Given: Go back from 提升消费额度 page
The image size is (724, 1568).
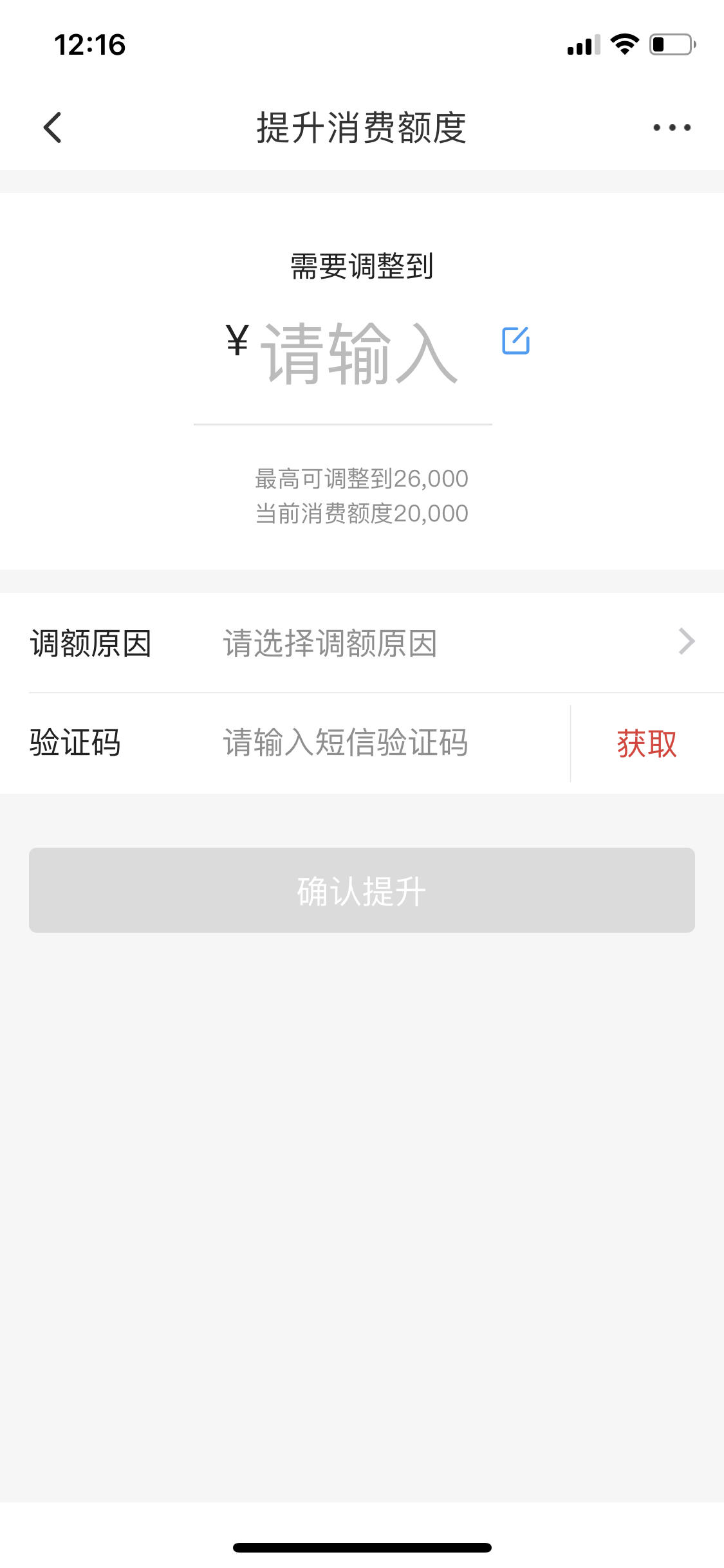Looking at the screenshot, I should 53,127.
